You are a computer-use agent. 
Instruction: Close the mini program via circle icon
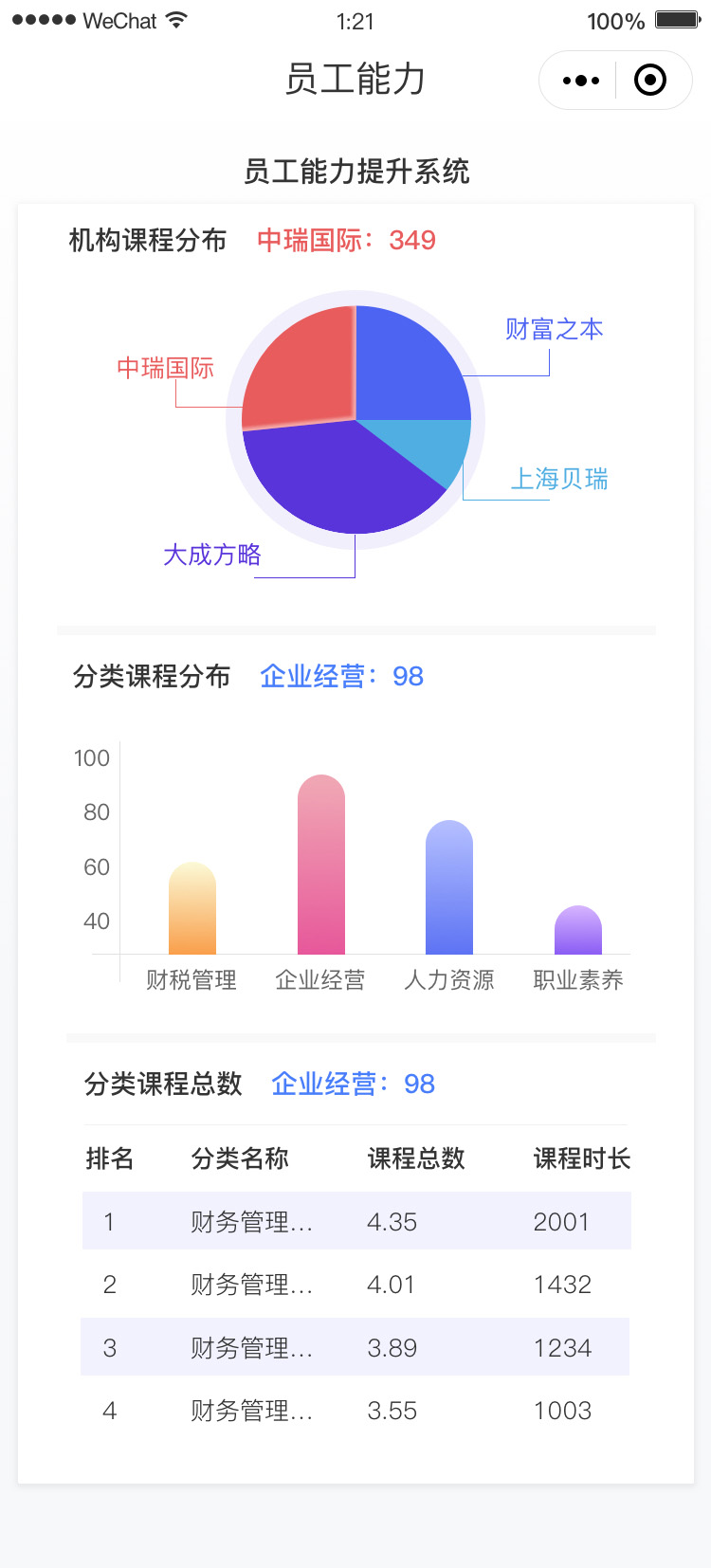[650, 80]
